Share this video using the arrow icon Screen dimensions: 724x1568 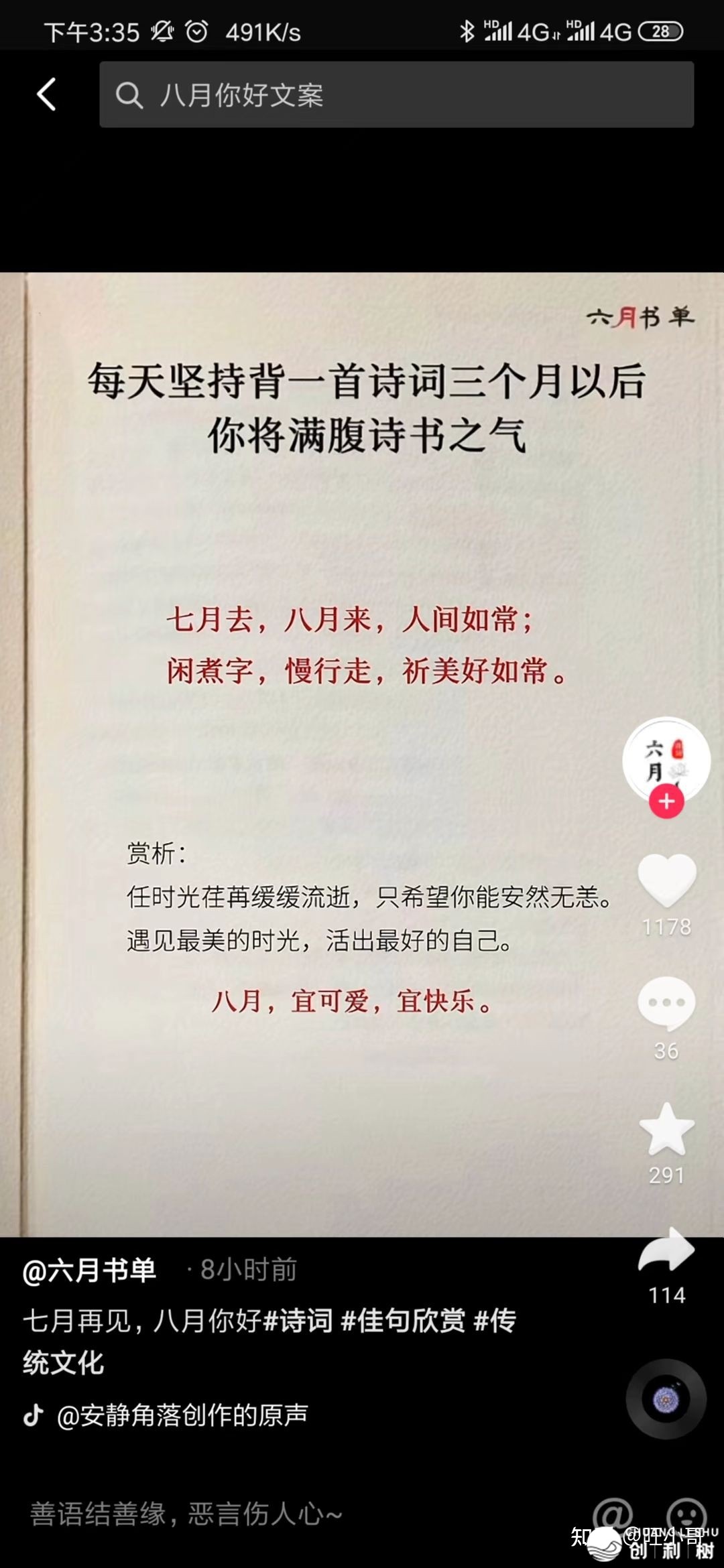click(666, 1250)
